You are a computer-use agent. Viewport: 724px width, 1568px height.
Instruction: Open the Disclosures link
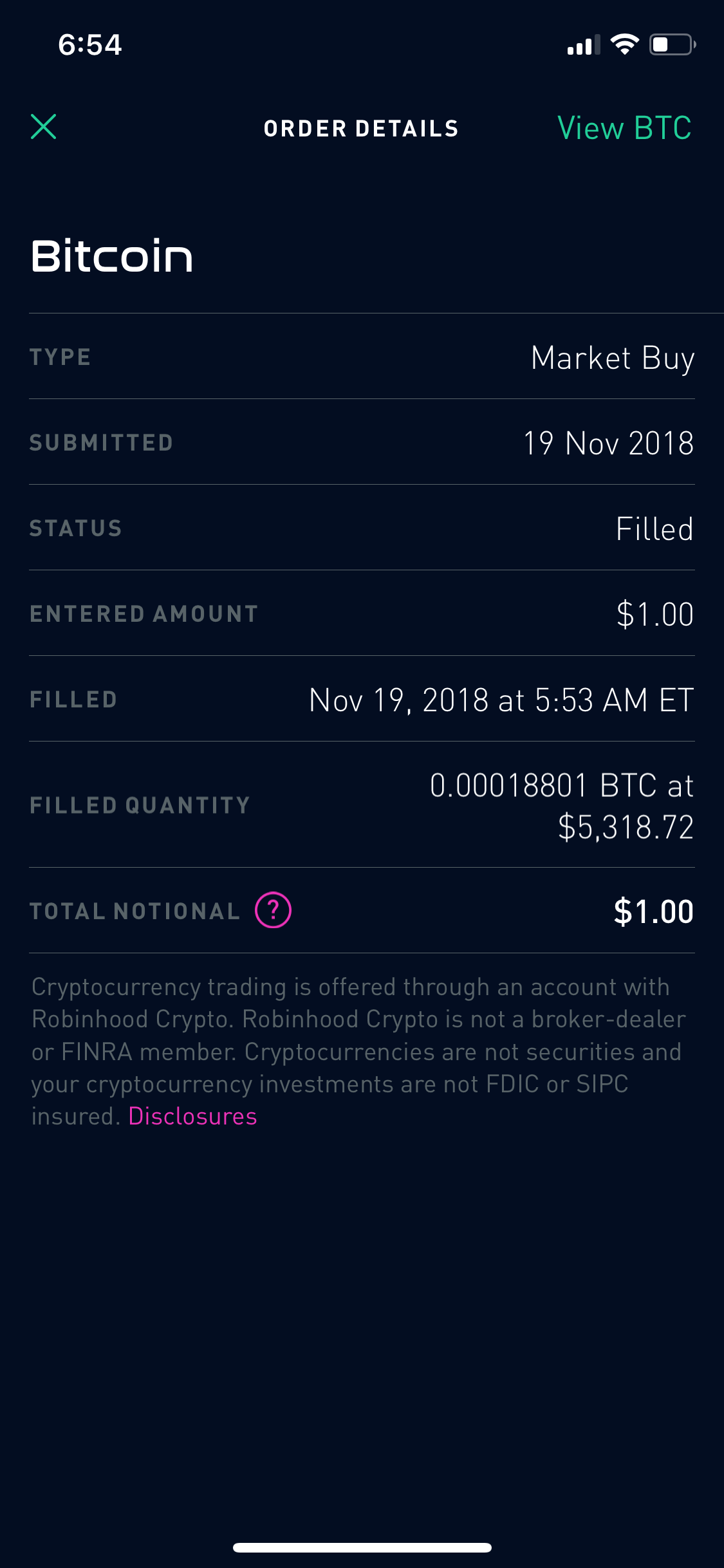[192, 1116]
